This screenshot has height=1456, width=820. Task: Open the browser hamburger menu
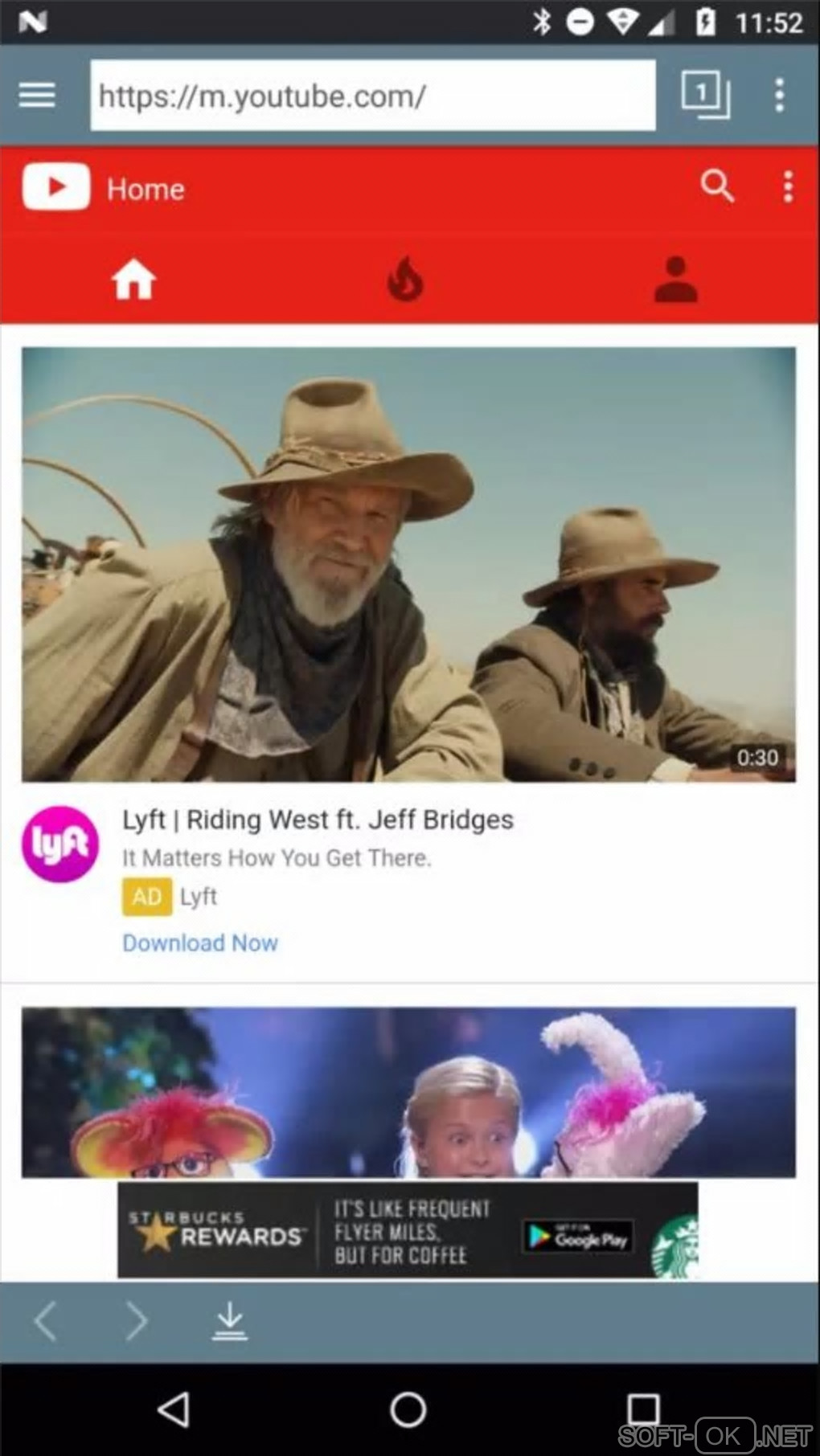[37, 95]
